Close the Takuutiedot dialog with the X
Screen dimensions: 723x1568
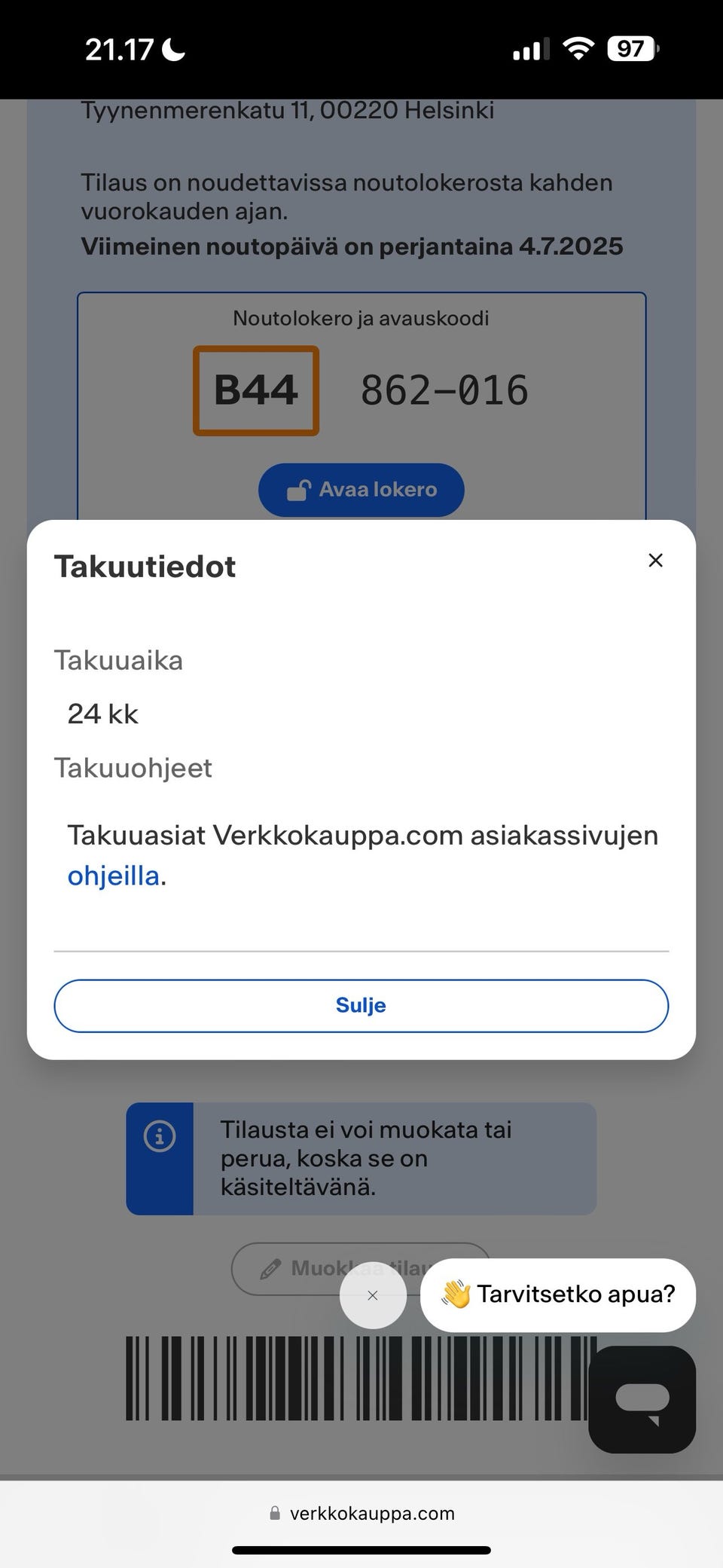655,561
